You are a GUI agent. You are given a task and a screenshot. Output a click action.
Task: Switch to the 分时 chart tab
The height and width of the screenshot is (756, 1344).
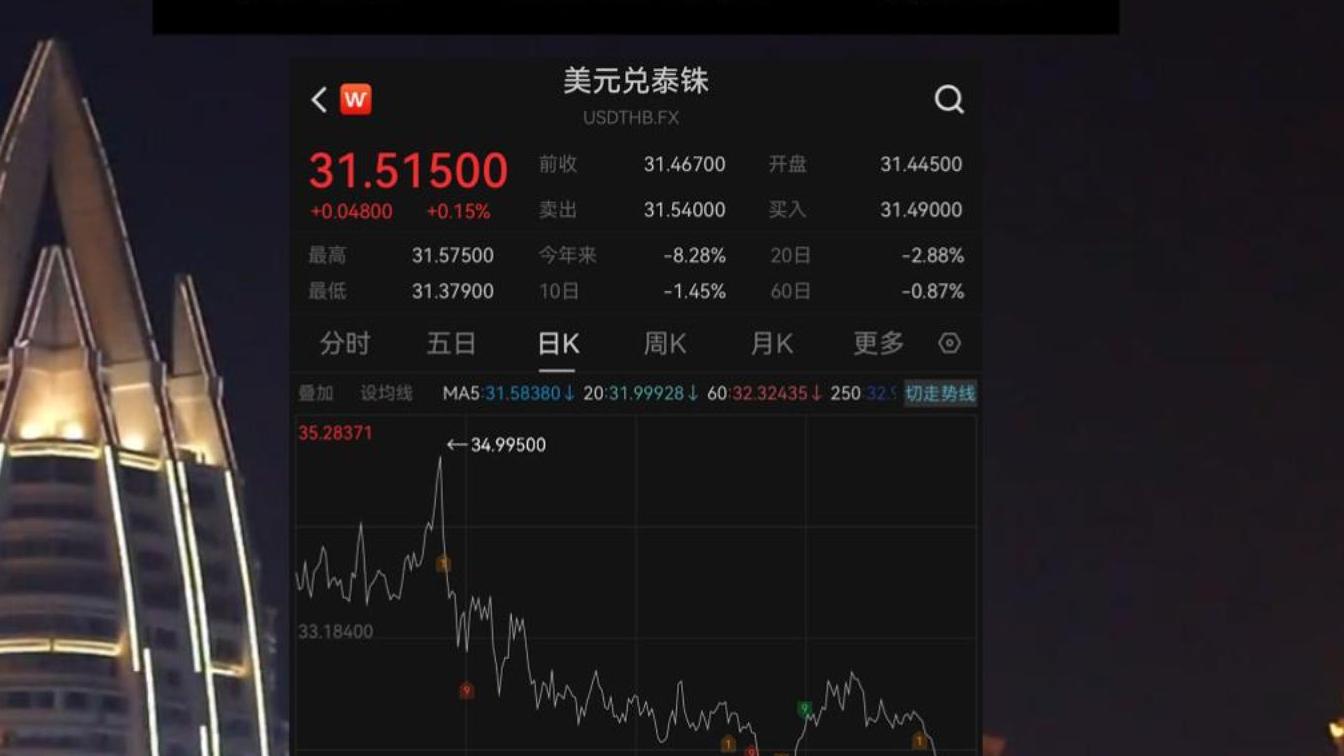pyautogui.click(x=345, y=344)
